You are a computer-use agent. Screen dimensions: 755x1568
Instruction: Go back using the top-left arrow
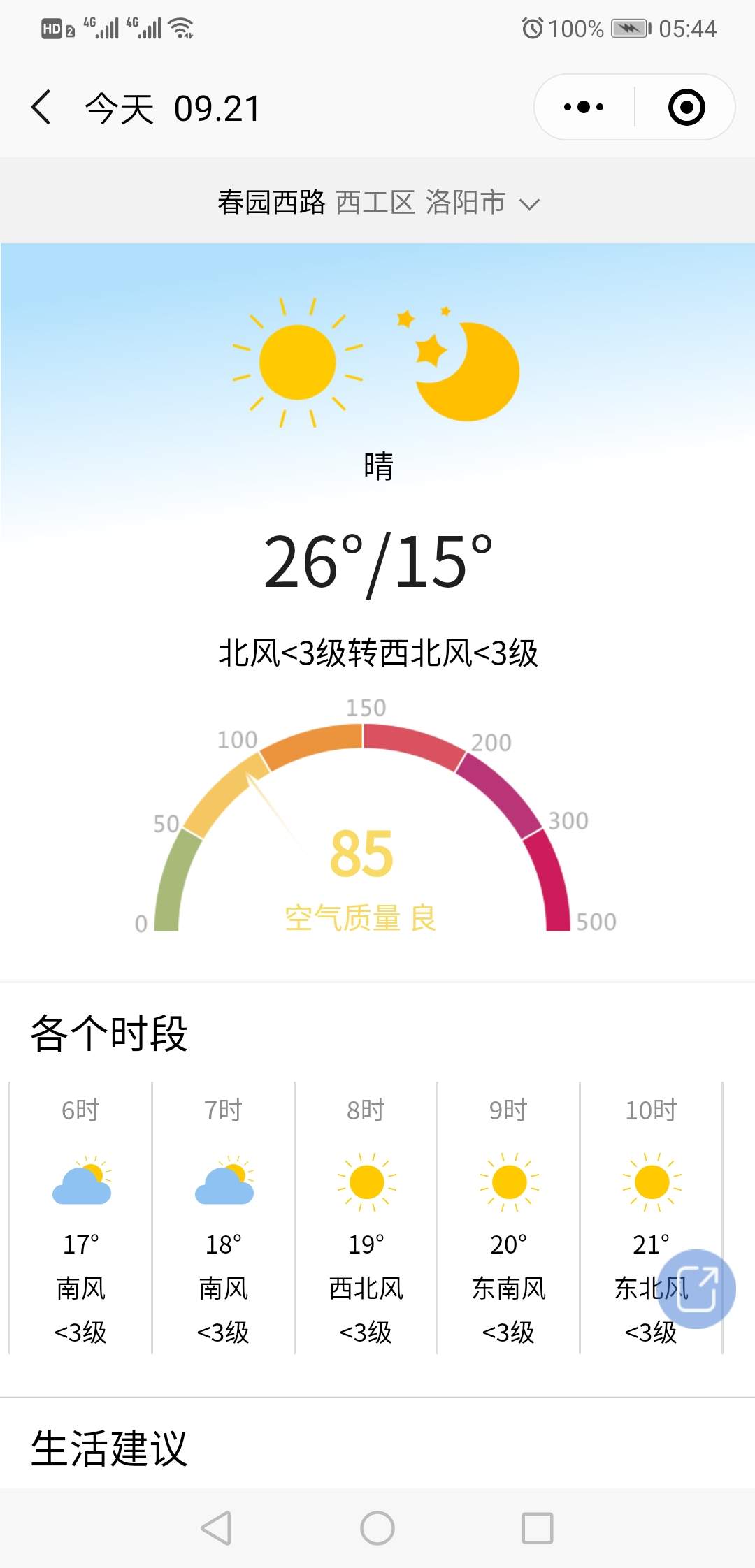click(x=42, y=108)
